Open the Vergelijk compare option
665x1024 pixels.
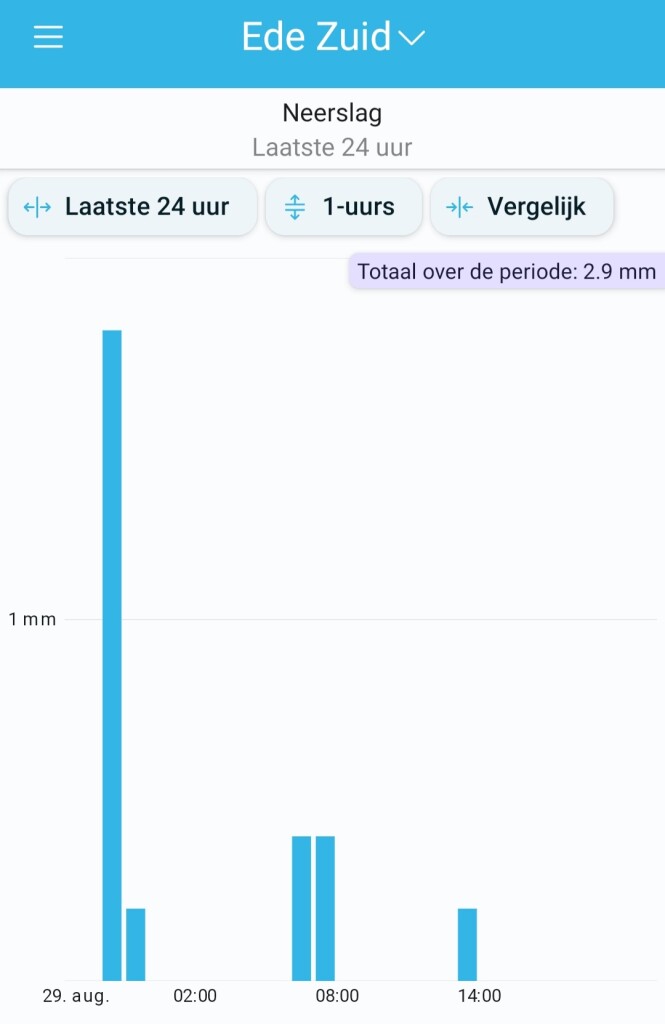[522, 206]
